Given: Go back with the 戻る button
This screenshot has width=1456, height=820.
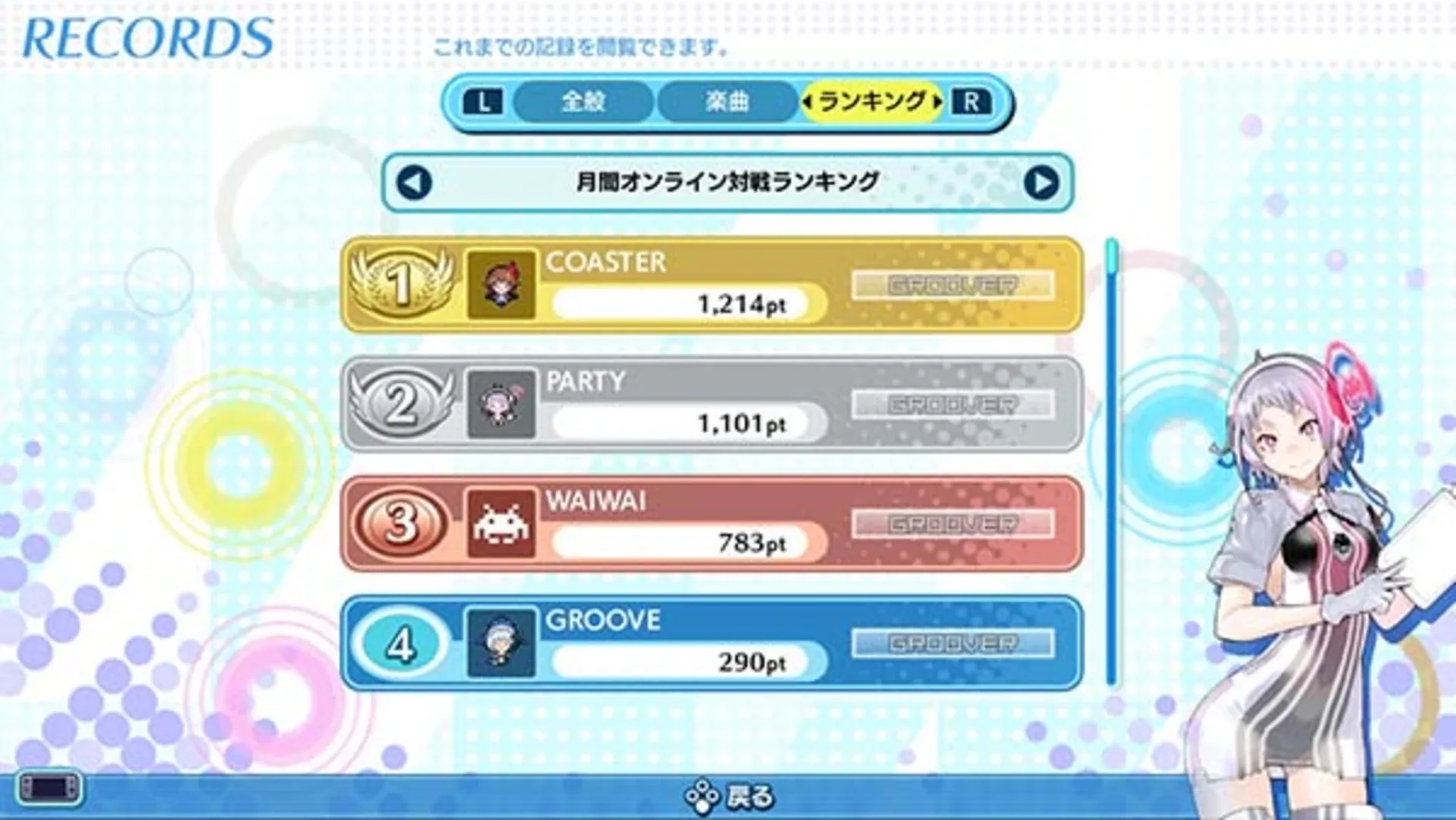Looking at the screenshot, I should pyautogui.click(x=729, y=796).
